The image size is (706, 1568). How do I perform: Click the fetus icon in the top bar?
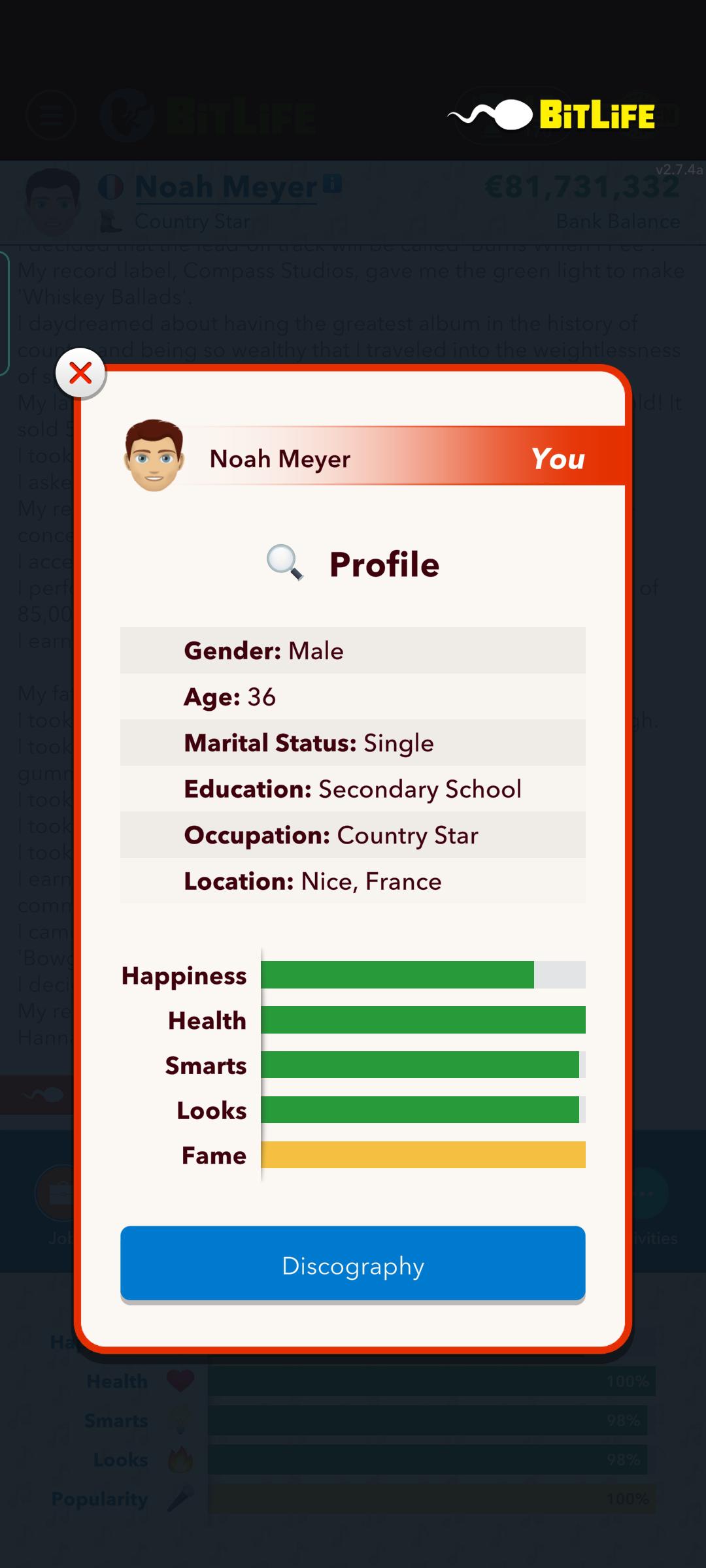click(128, 115)
